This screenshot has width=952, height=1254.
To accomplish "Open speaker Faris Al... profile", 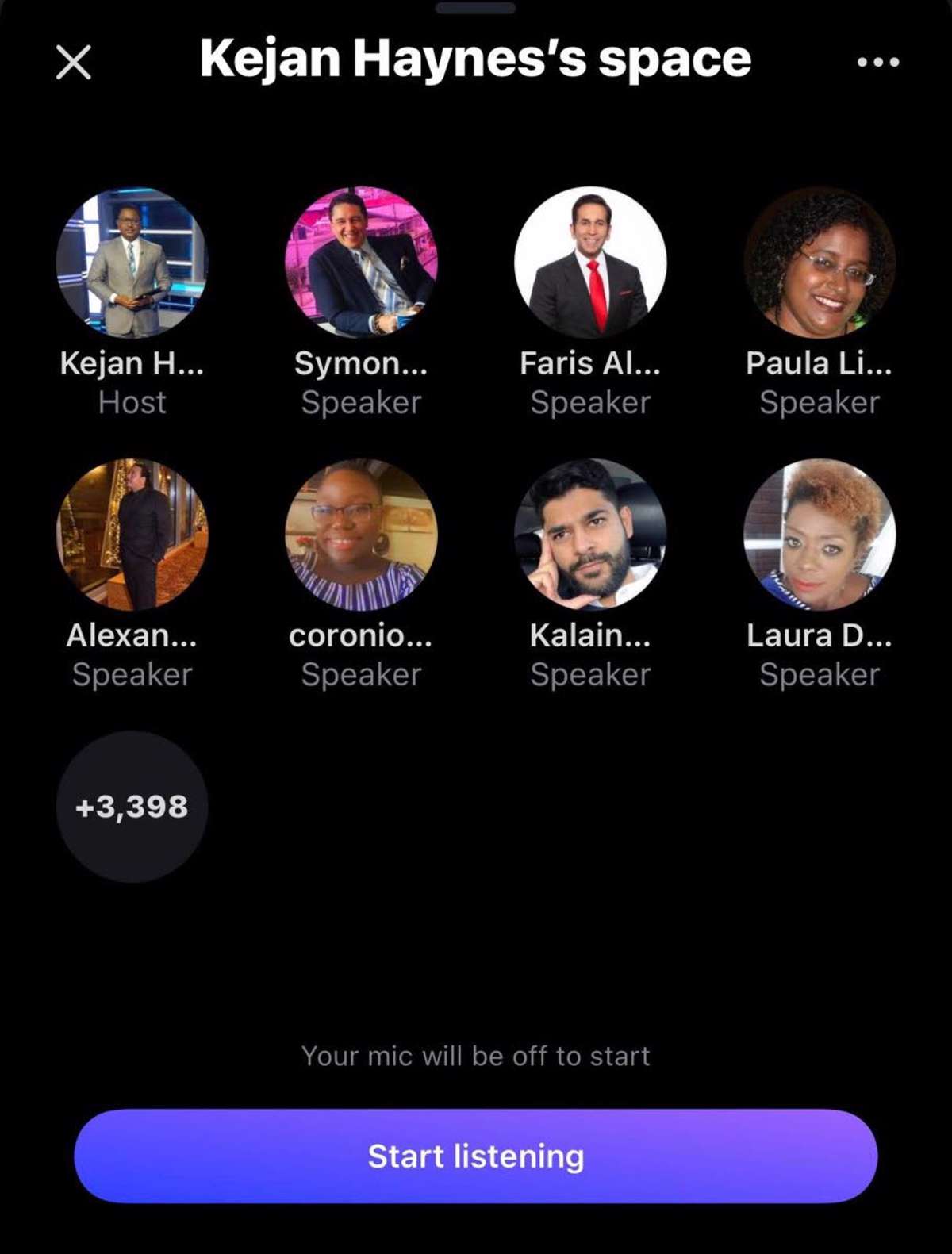I will 590,263.
